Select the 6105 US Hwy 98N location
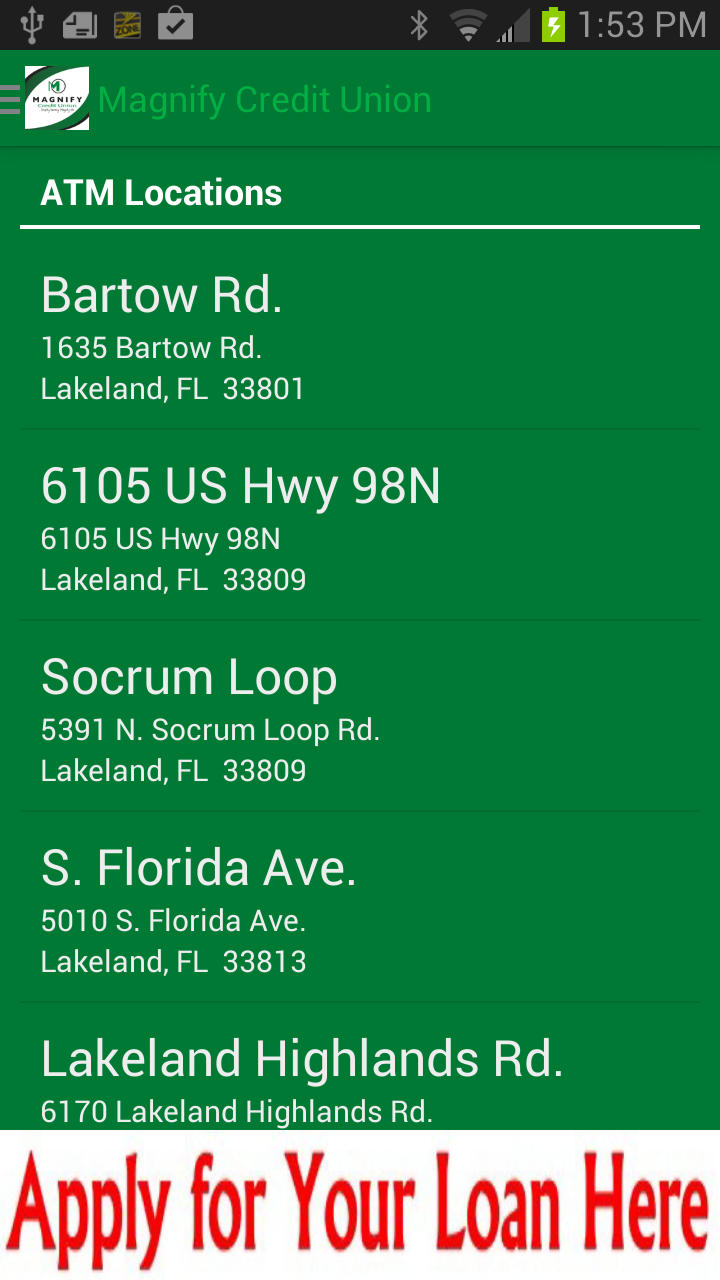This screenshot has height=1280, width=720. click(360, 527)
